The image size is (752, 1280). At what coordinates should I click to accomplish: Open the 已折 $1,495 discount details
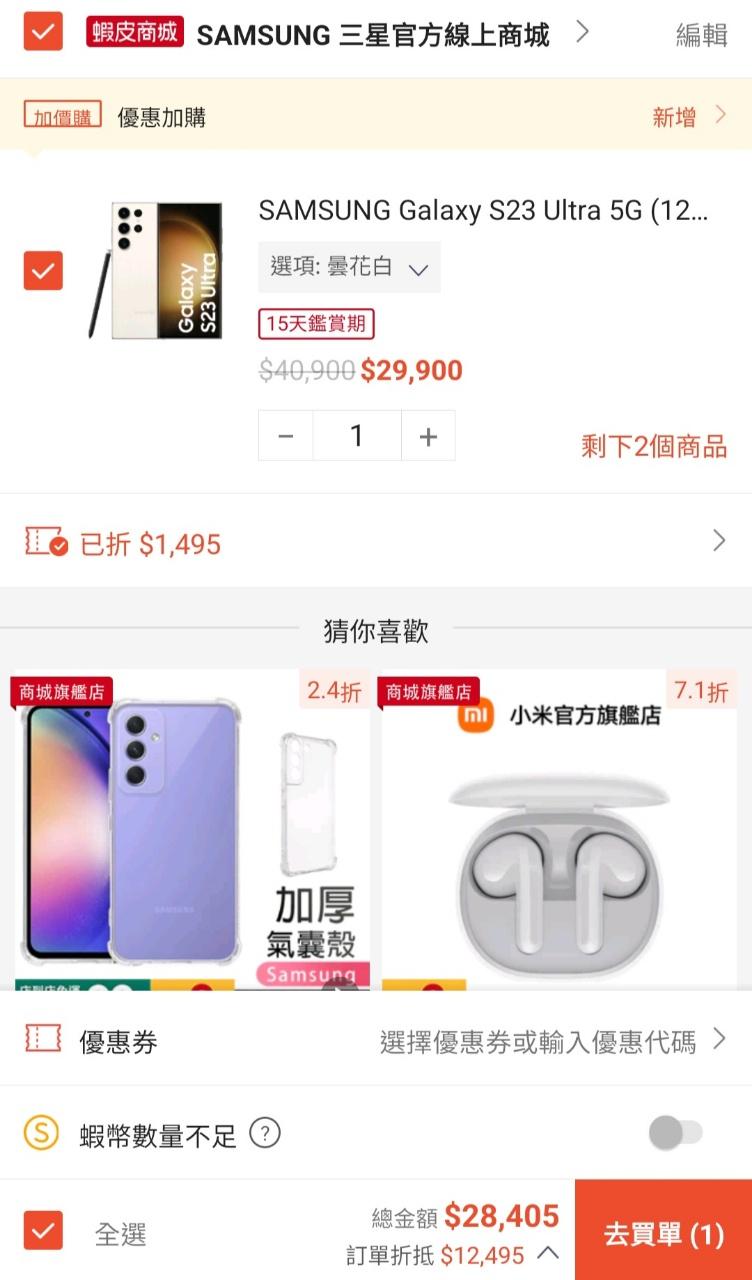(376, 543)
